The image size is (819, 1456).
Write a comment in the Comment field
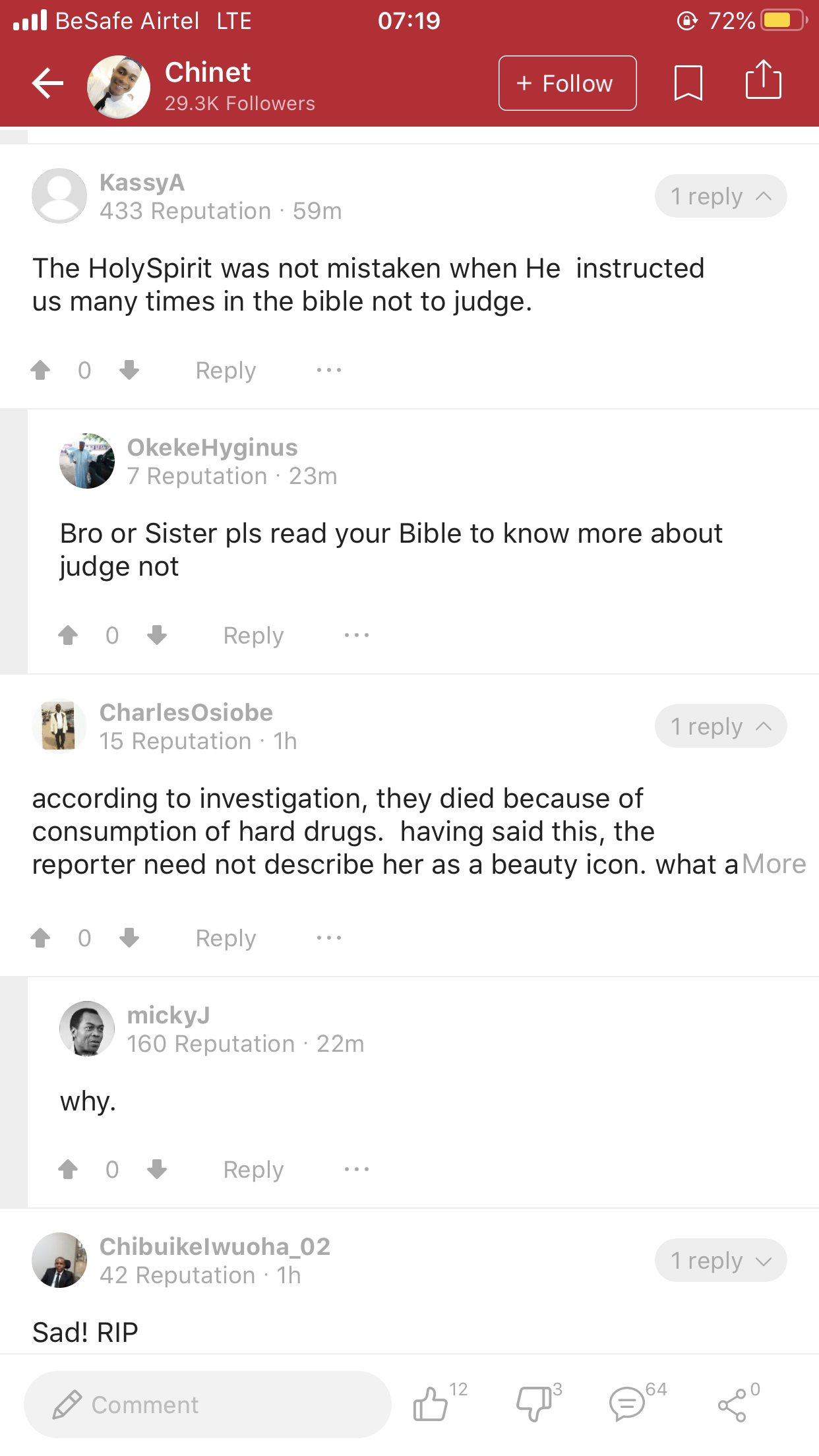click(207, 1405)
